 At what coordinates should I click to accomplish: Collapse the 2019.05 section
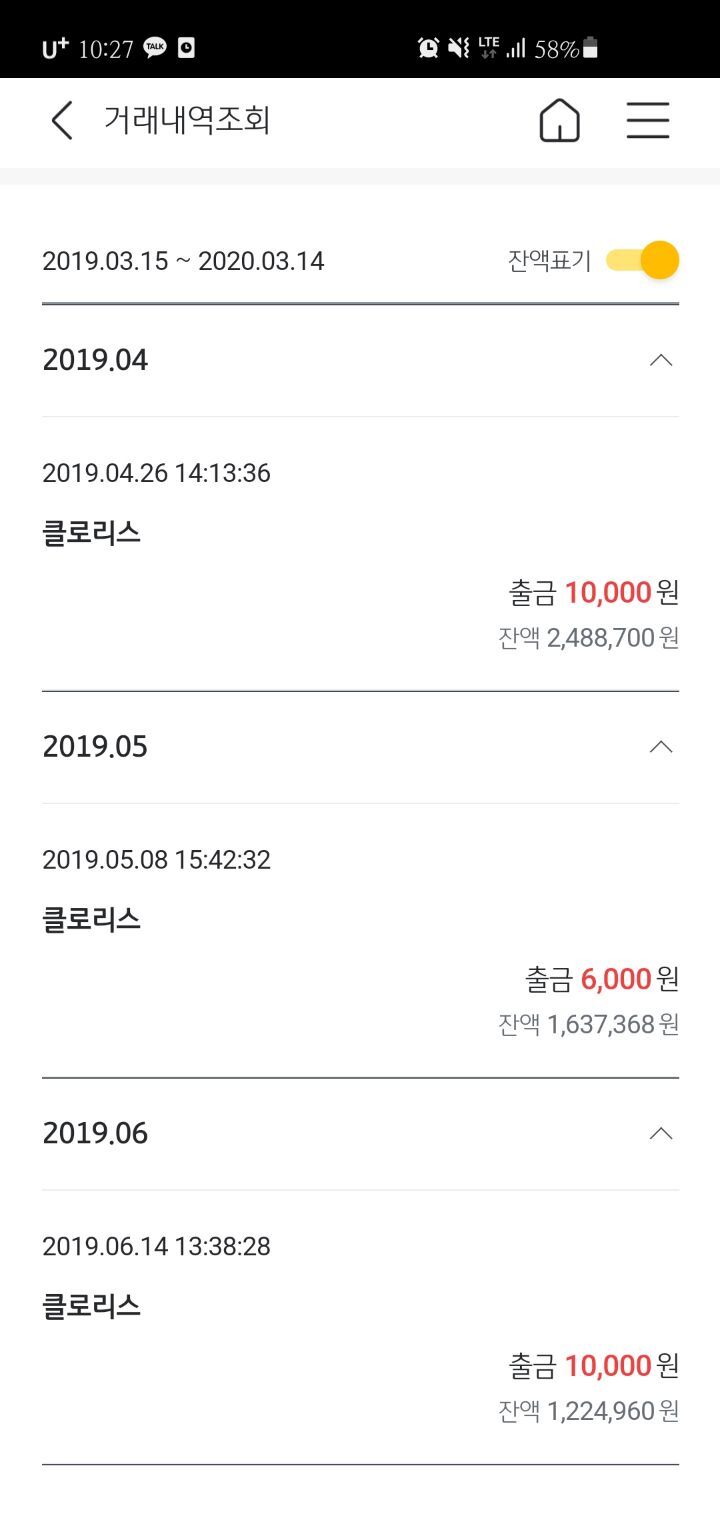point(661,747)
